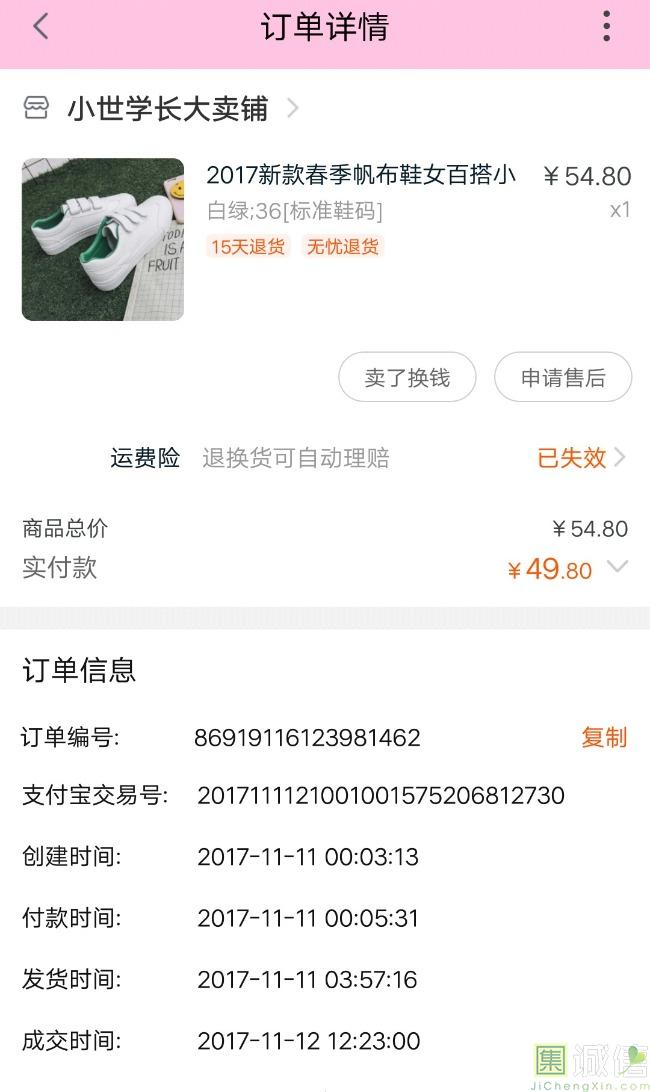Tap 申请售后 to request after-sales service
650x1092 pixels.
[563, 378]
